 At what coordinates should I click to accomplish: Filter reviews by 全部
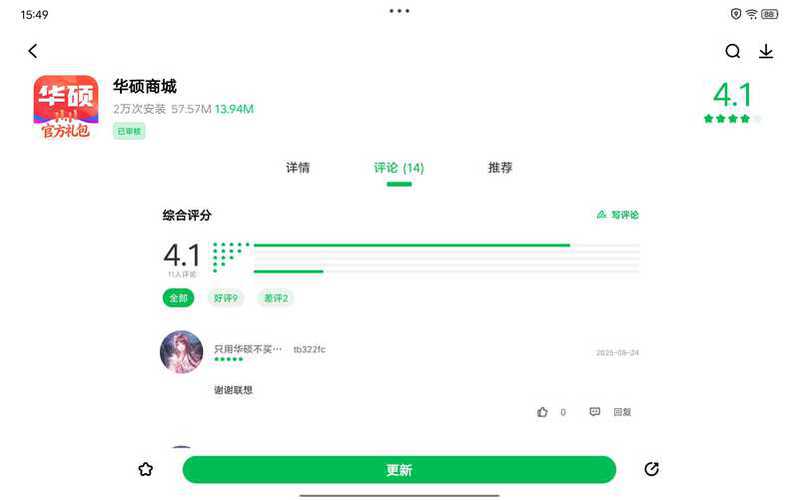tap(178, 298)
